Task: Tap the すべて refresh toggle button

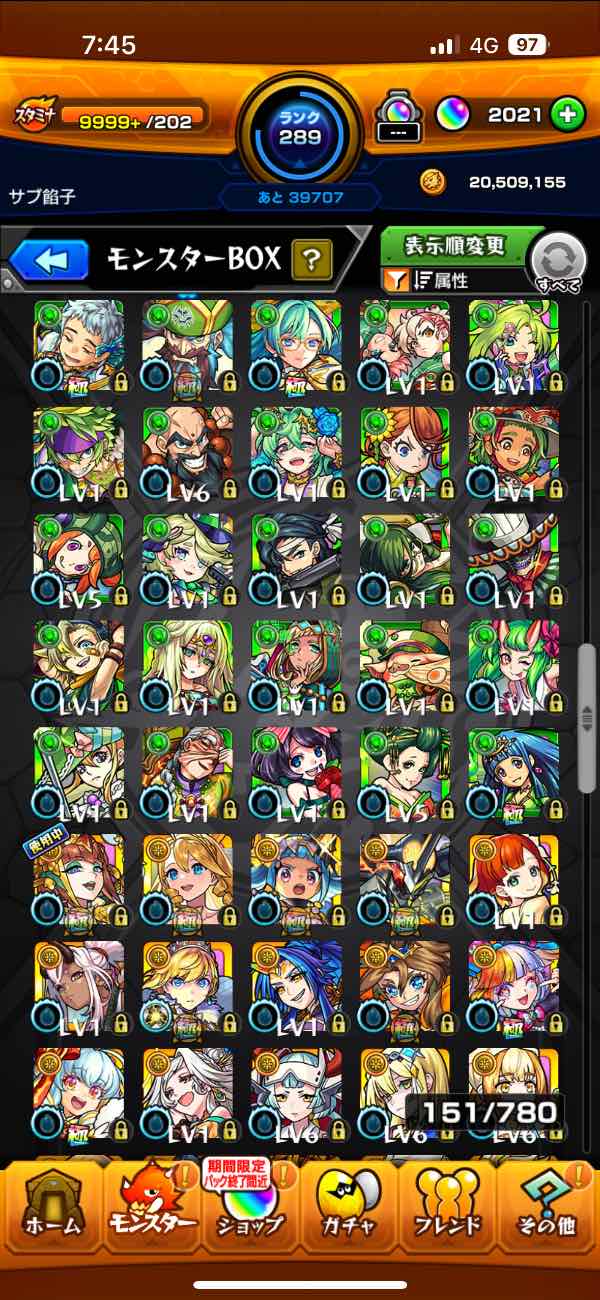Action: [561, 263]
